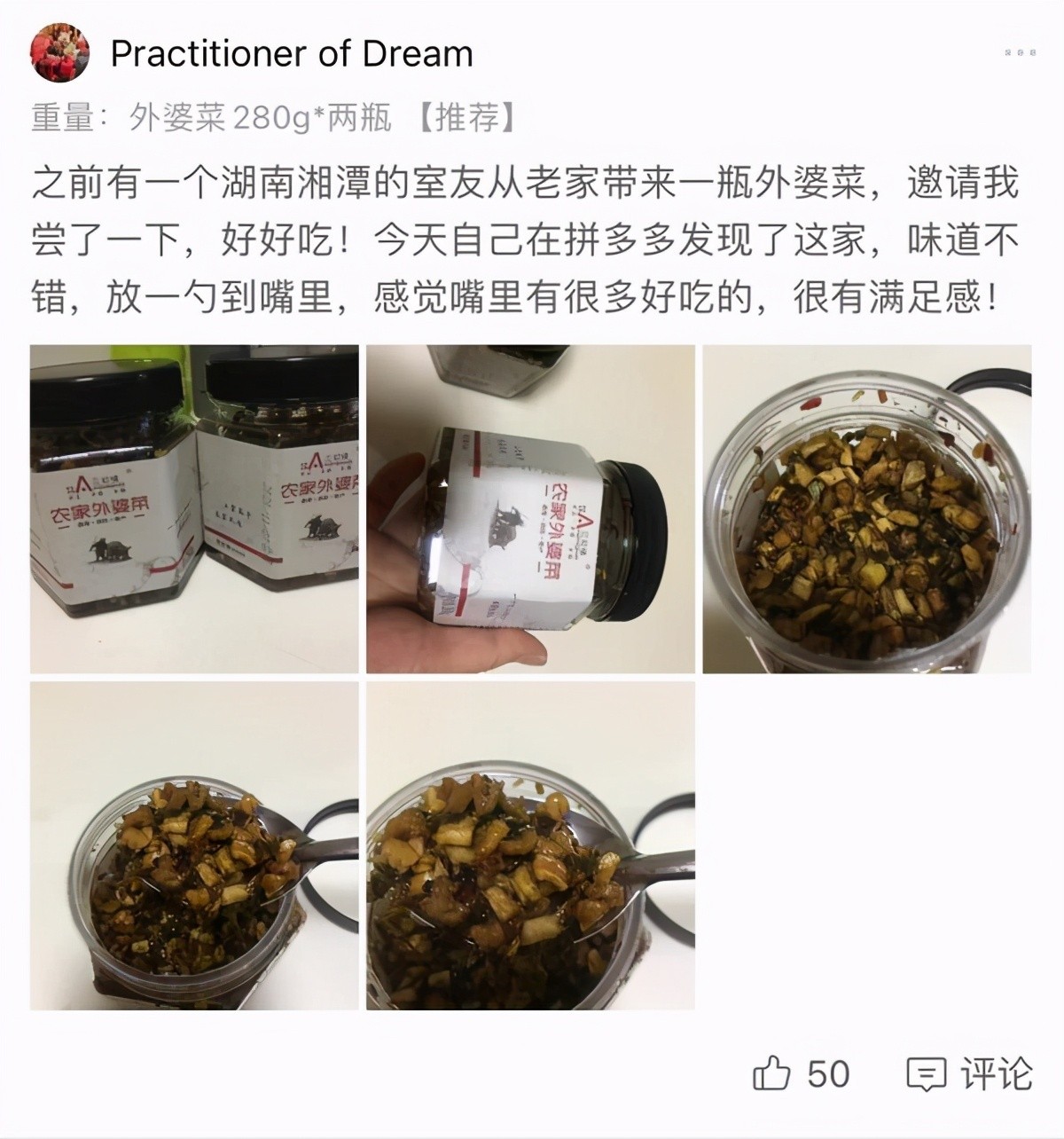
Task: Open photo of hand holding jar
Action: [530, 508]
